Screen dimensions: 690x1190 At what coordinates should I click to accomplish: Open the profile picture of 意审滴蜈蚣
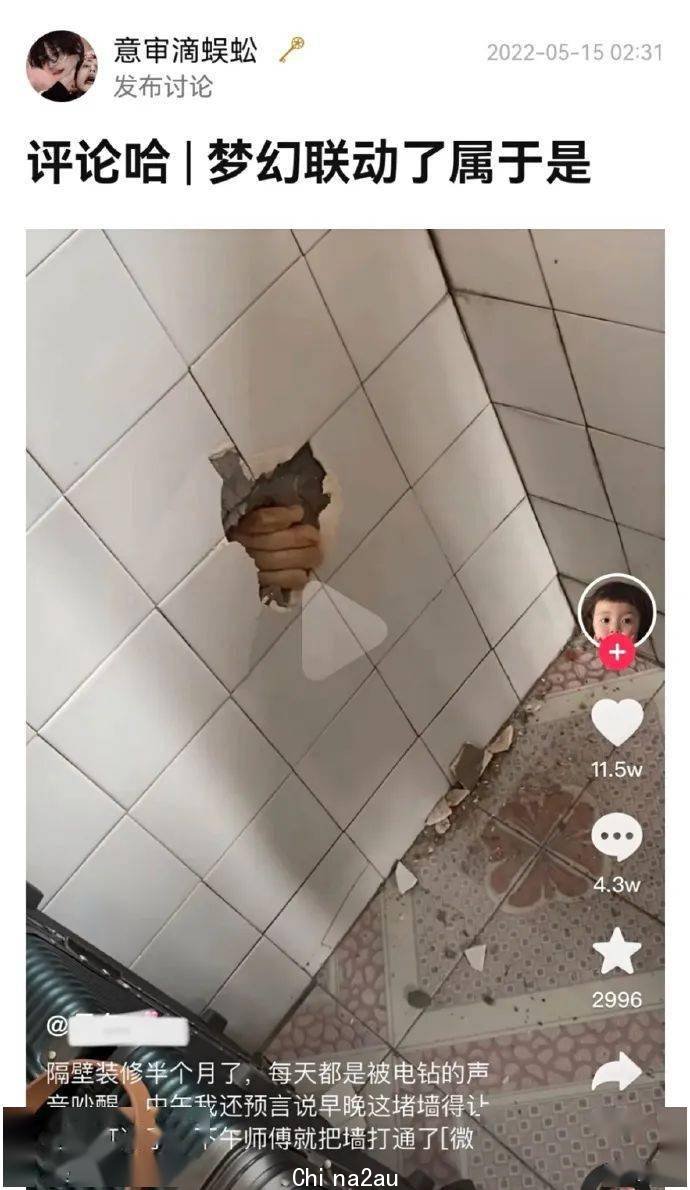(x=62, y=66)
